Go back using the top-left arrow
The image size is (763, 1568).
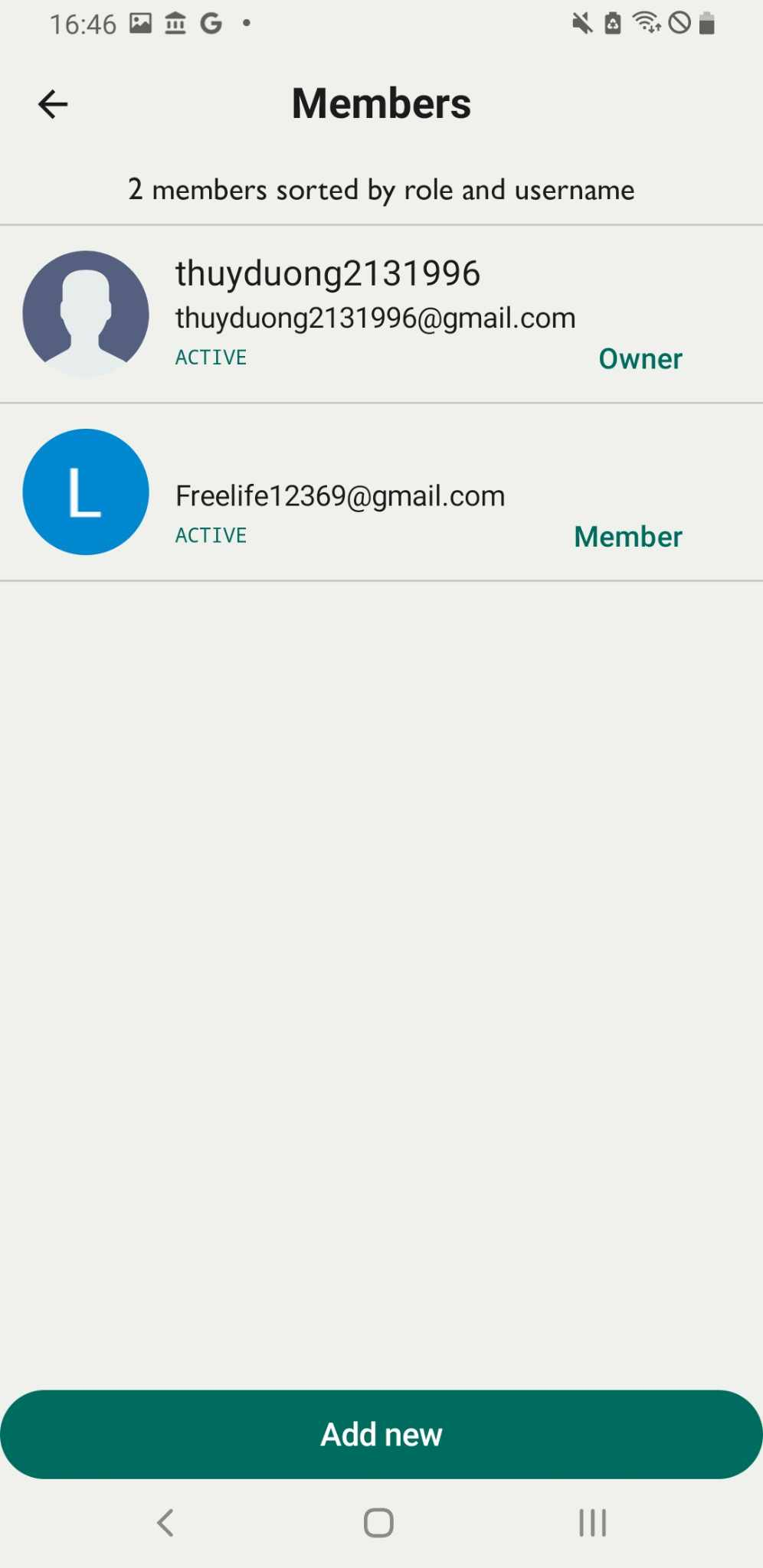(x=53, y=104)
